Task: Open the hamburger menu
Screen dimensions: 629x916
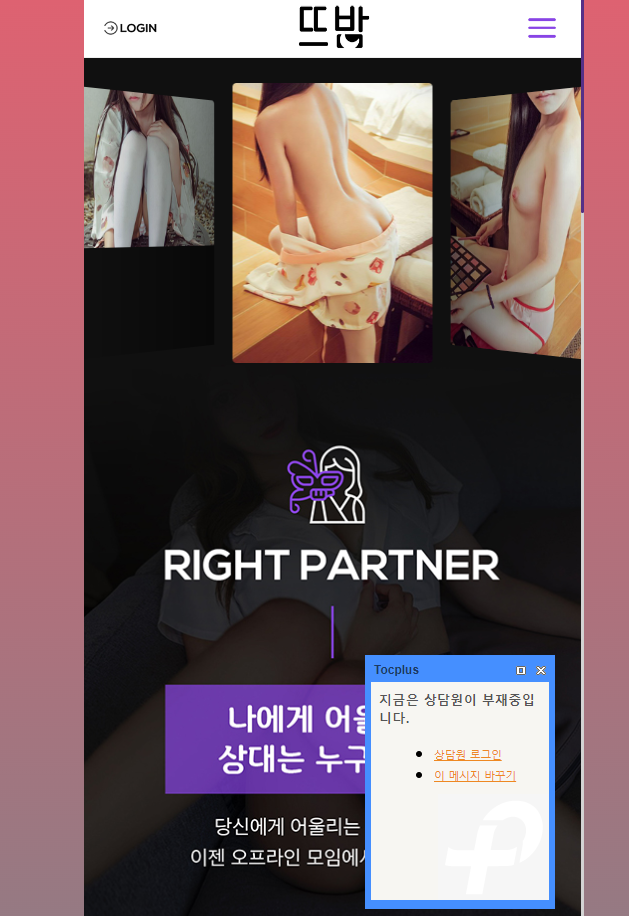Action: pyautogui.click(x=542, y=28)
